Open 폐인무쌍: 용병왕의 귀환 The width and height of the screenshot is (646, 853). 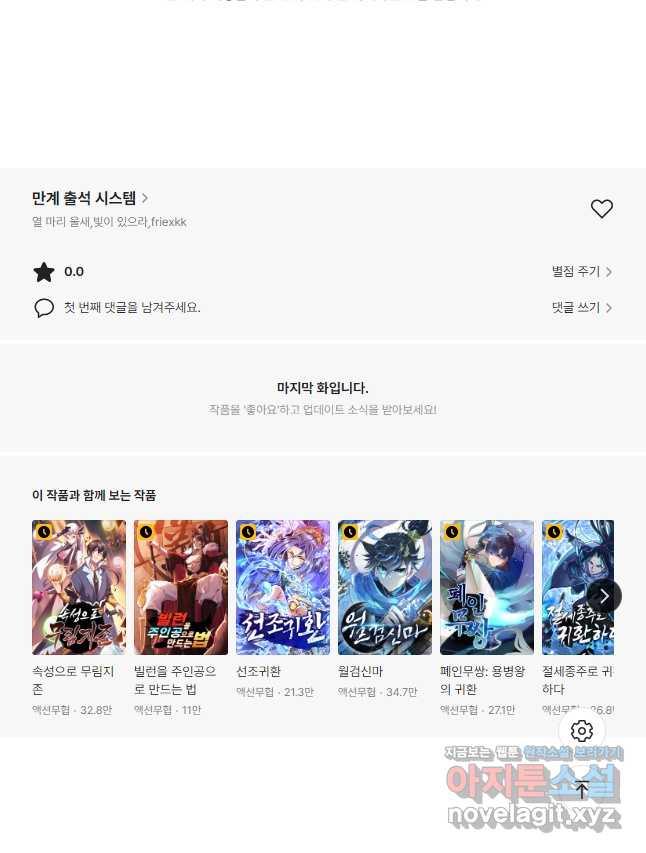[487, 587]
